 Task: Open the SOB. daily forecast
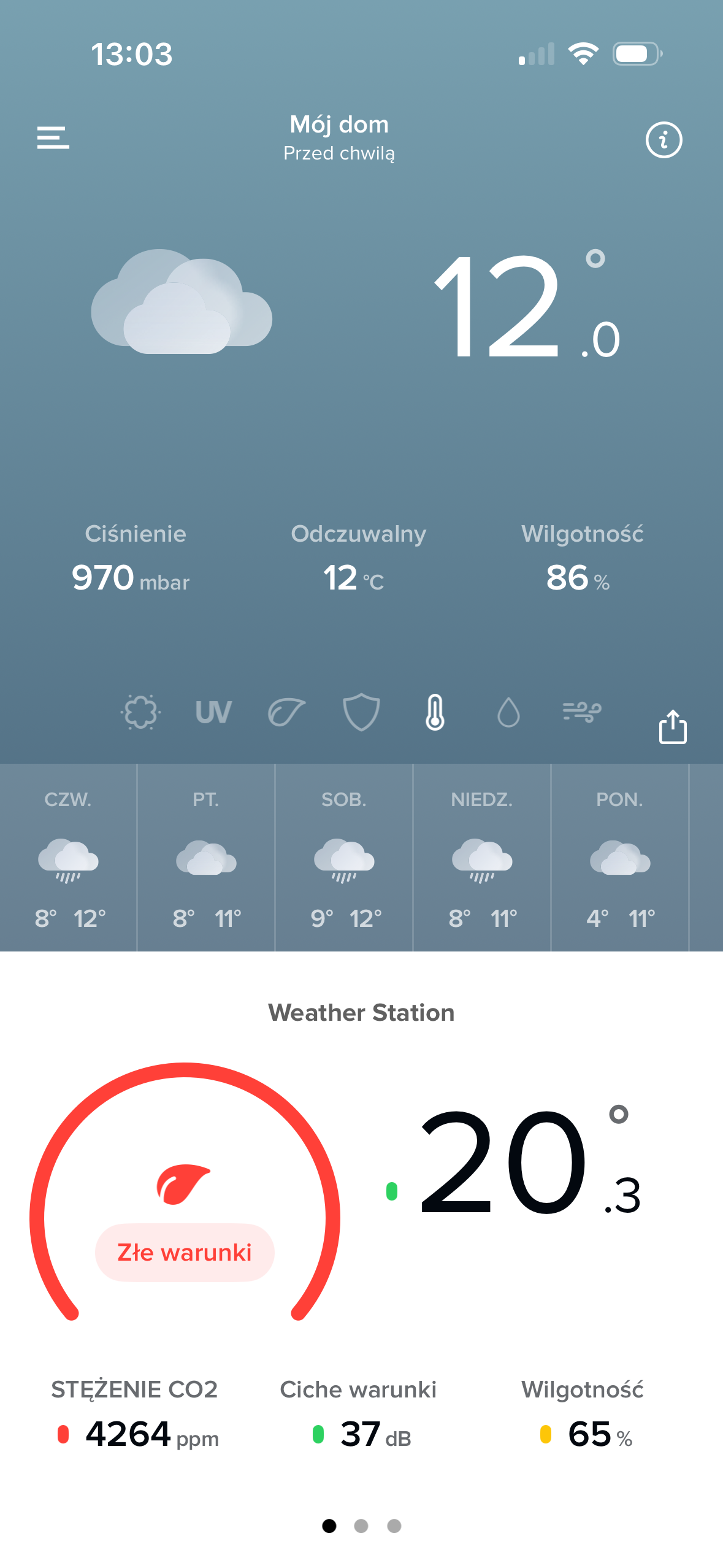[x=344, y=858]
